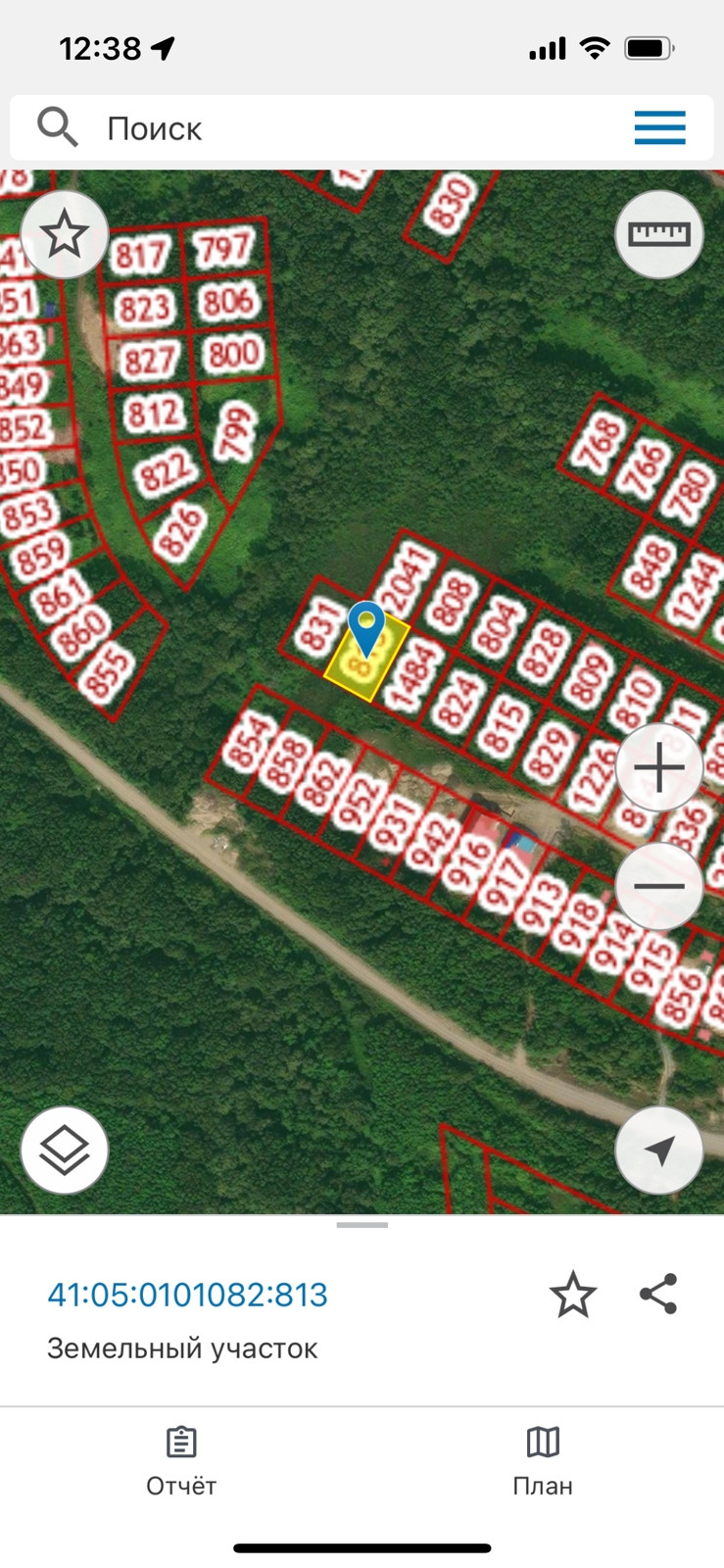The height and width of the screenshot is (1568, 724).
Task: Activate the ruler measurement tool
Action: pos(659,234)
